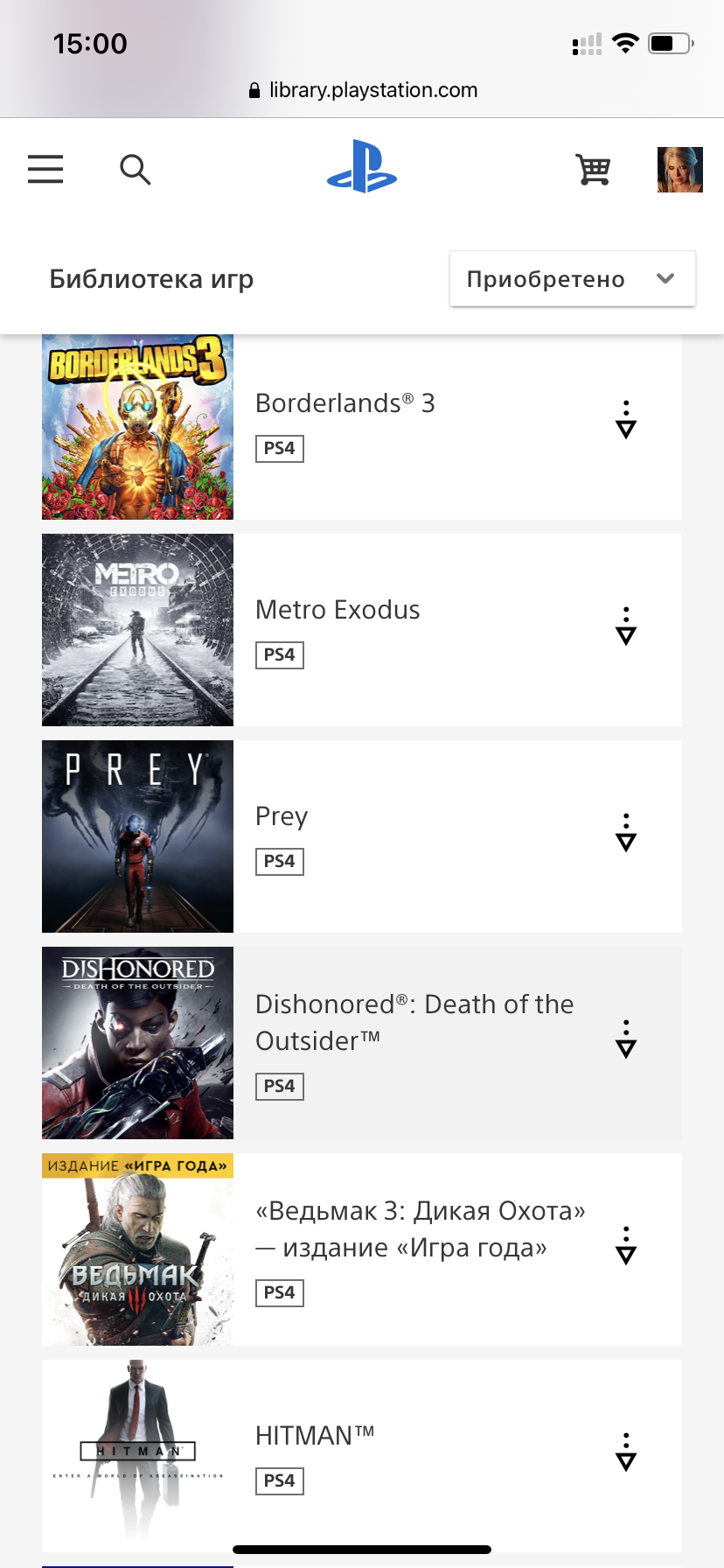Open Metro Exodus game entry
Image resolution: width=724 pixels, height=1568 pixels.
(x=362, y=630)
